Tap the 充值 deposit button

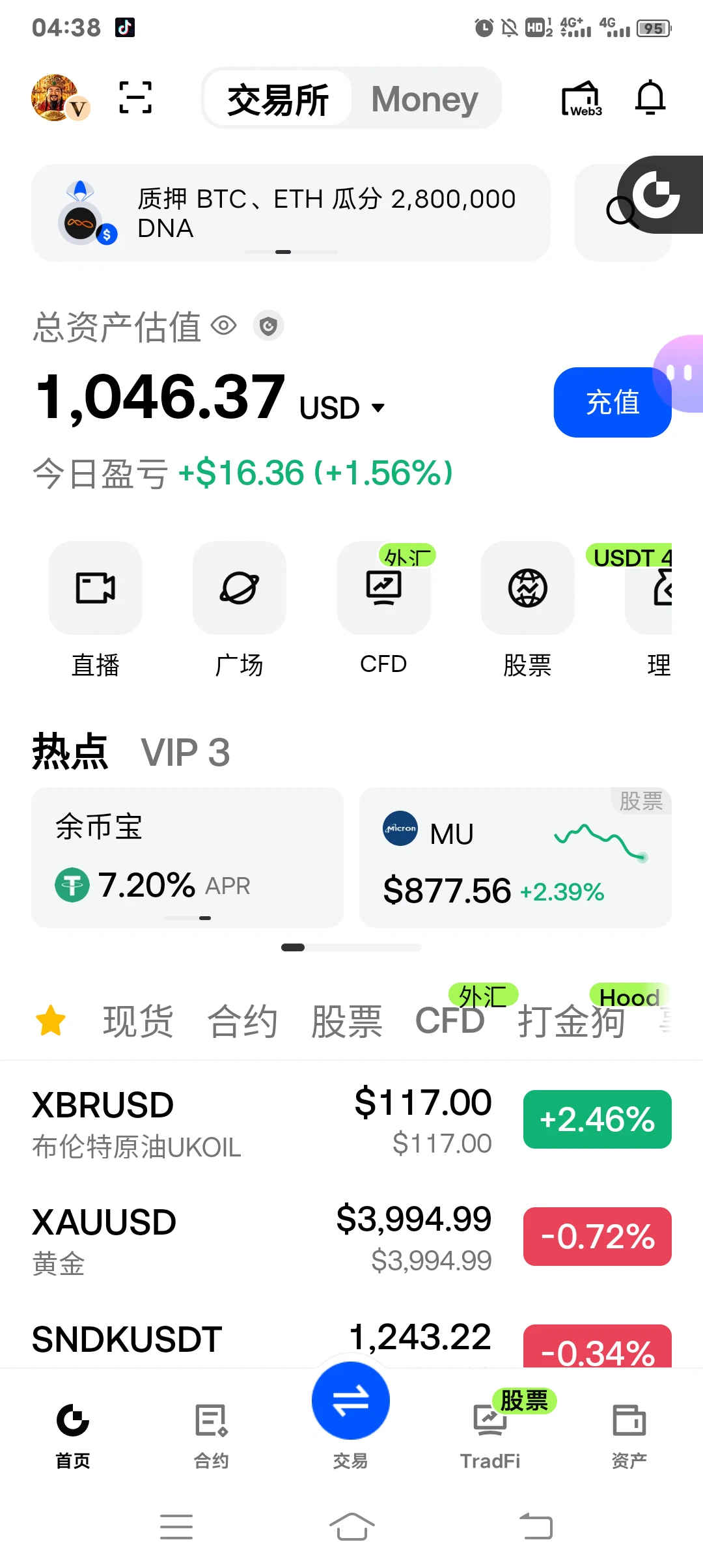click(613, 402)
